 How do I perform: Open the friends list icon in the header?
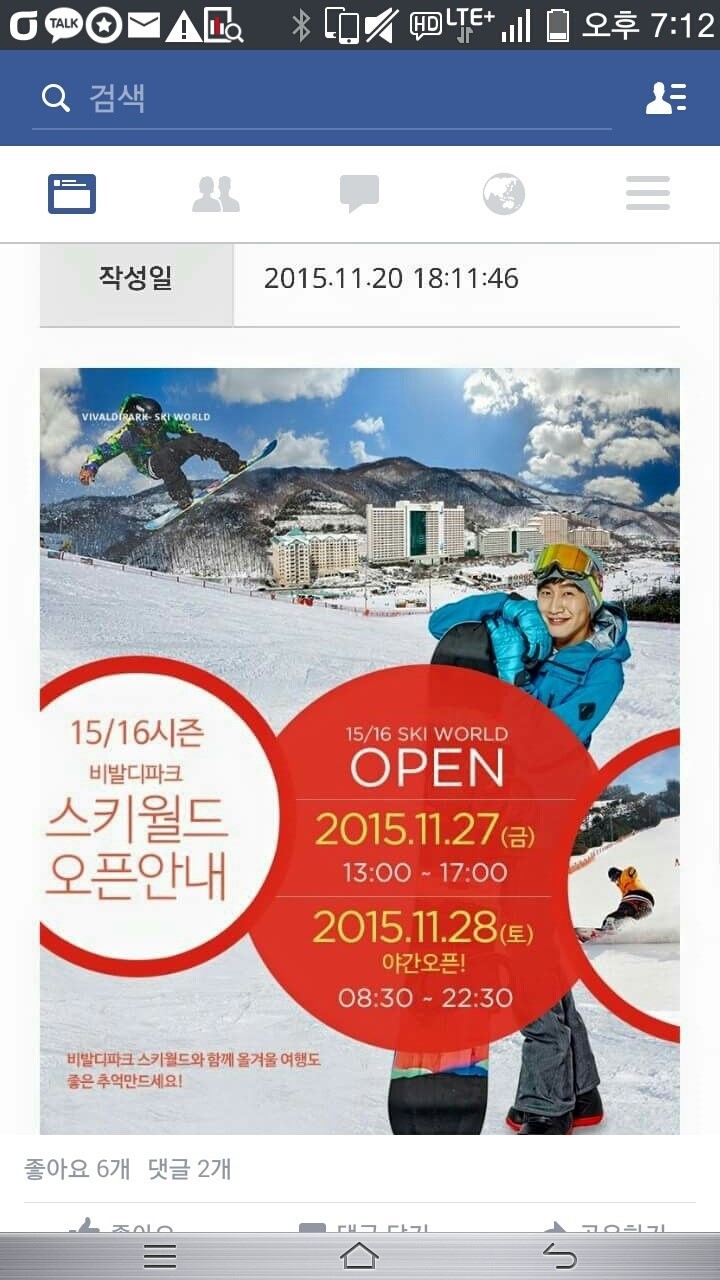click(665, 98)
